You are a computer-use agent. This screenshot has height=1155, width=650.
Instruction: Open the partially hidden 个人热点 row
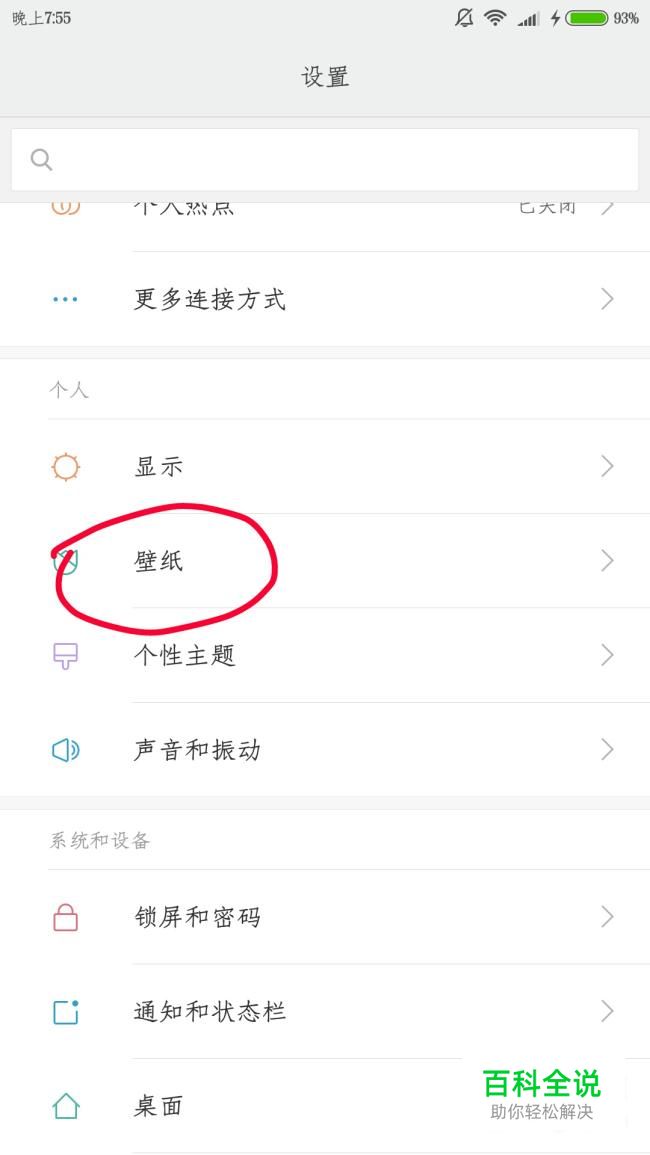[x=325, y=210]
